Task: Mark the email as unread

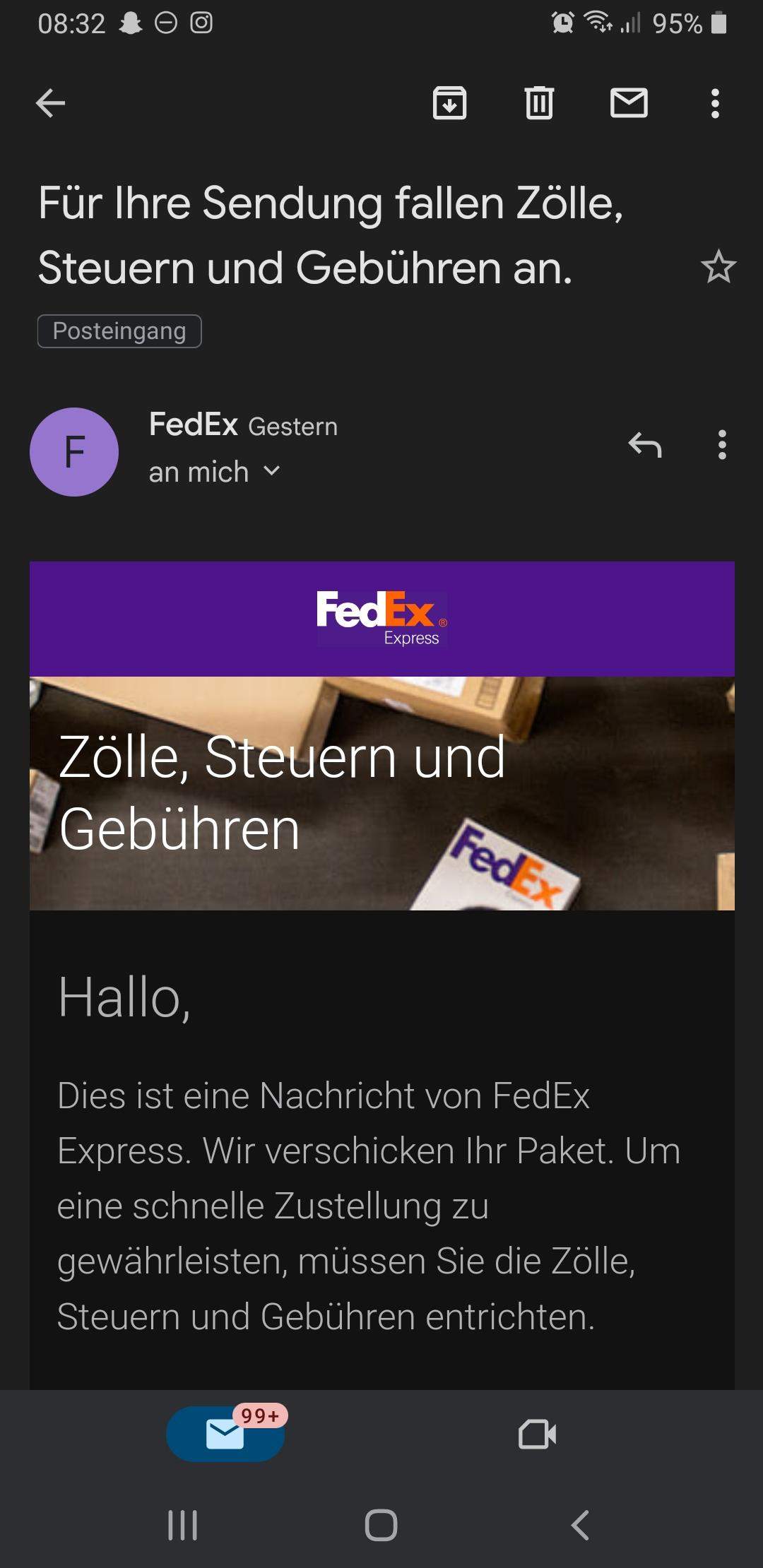Action: [x=627, y=104]
